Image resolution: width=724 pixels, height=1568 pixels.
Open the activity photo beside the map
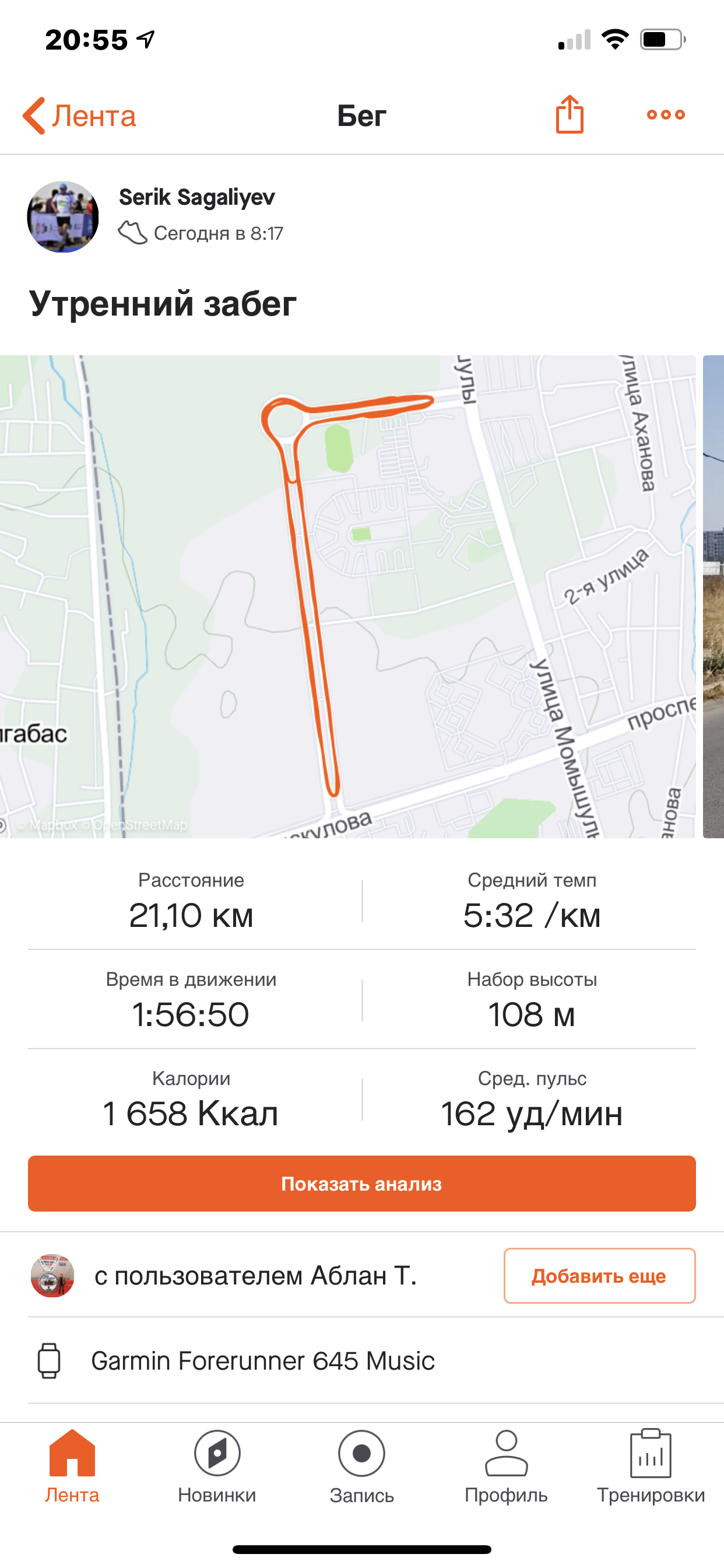pos(713,597)
